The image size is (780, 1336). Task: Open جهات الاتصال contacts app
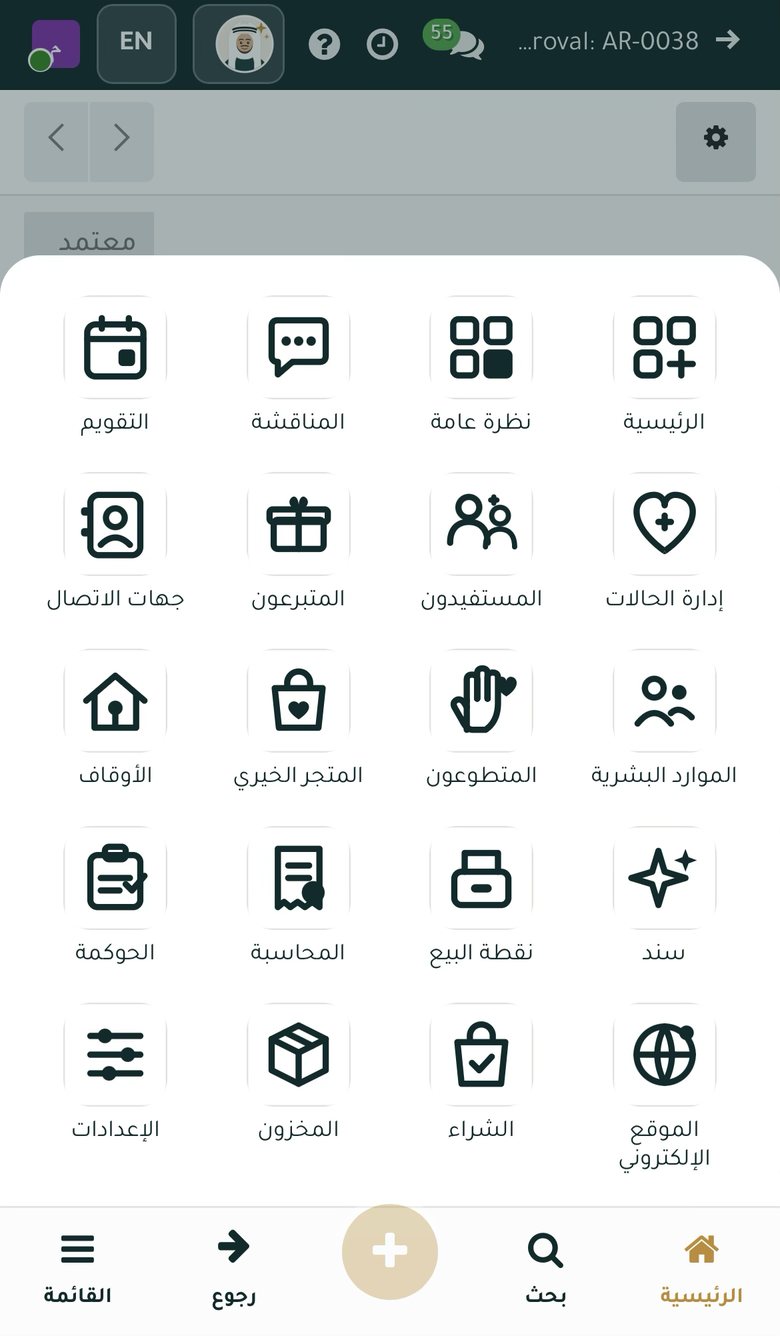(x=115, y=543)
